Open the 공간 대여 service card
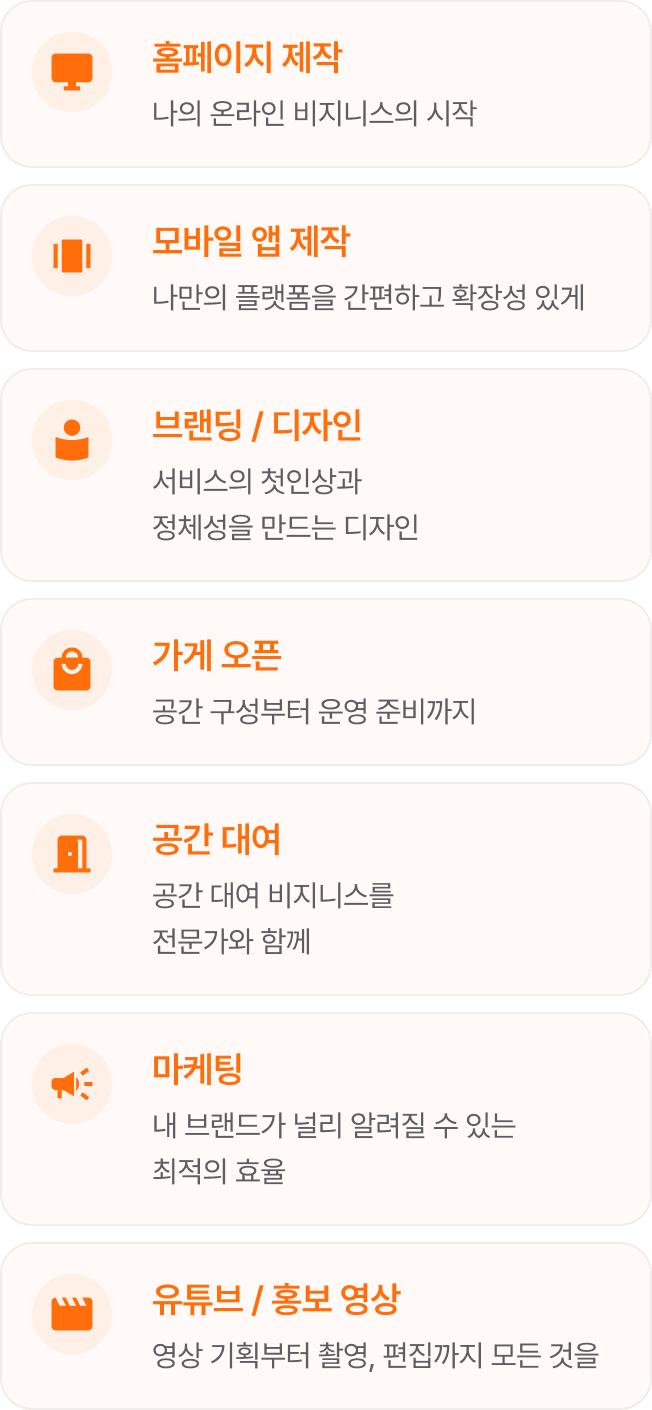 [x=326, y=889]
